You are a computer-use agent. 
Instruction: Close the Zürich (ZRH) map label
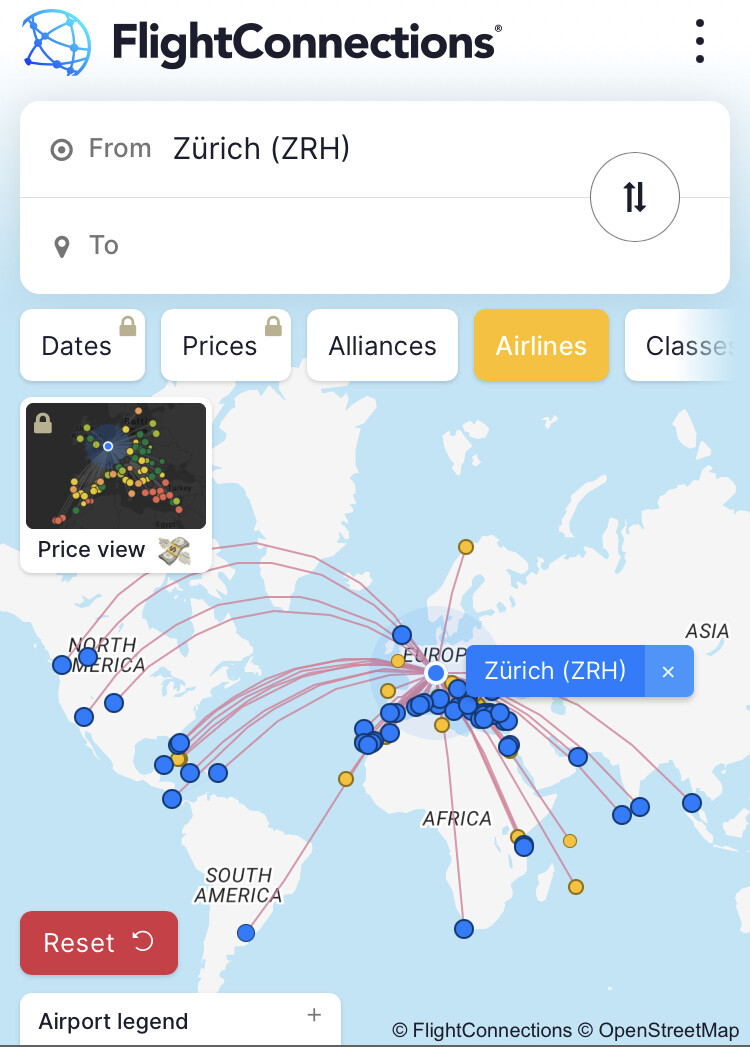click(x=668, y=671)
